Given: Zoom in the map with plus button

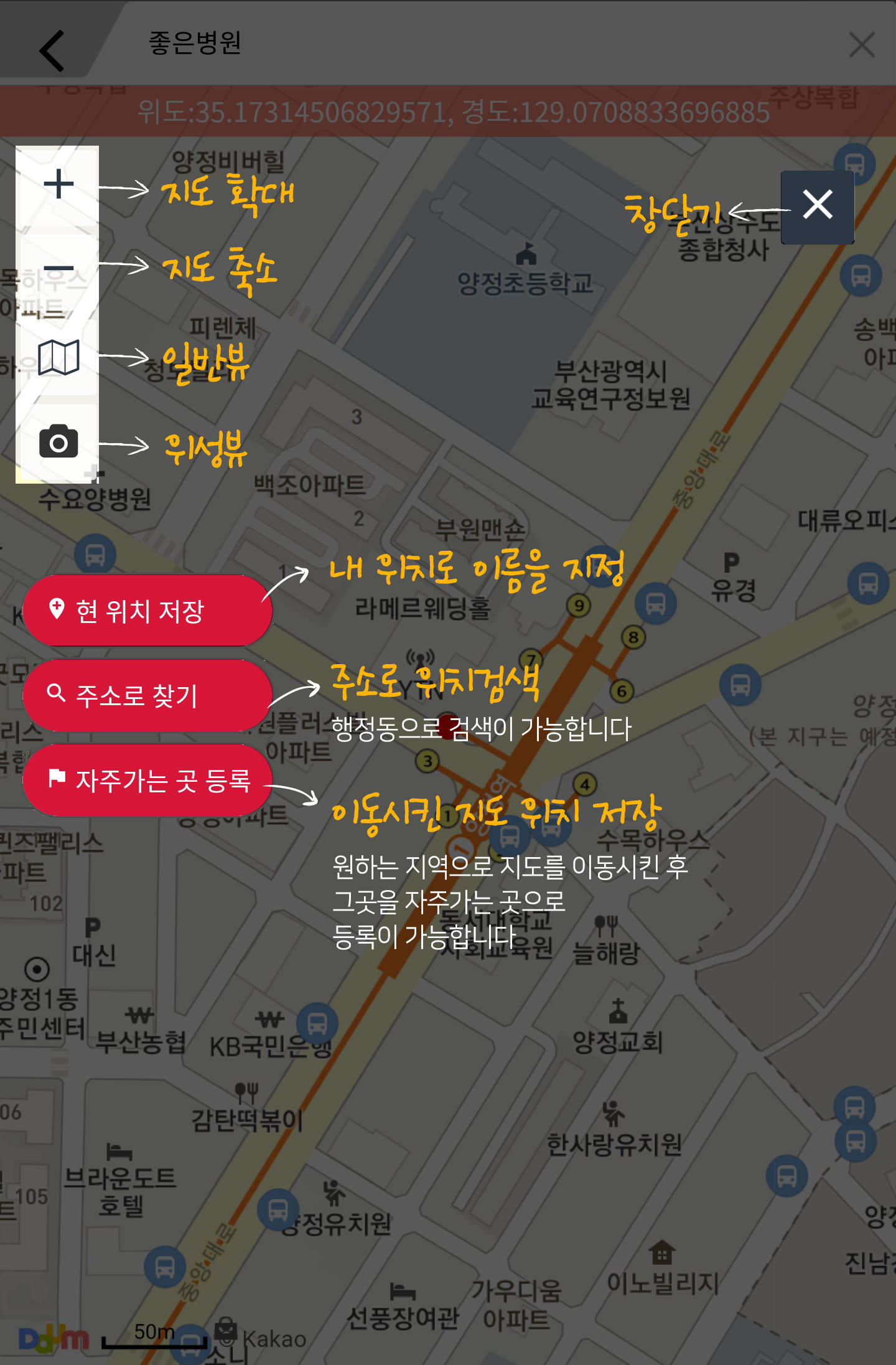Looking at the screenshot, I should click(58, 184).
